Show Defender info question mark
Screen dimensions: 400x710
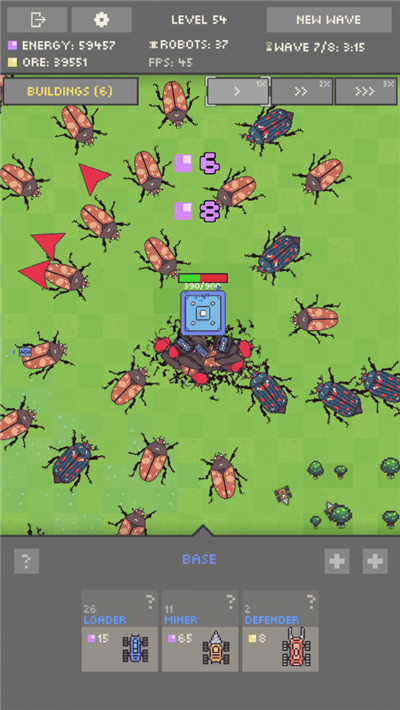click(x=311, y=601)
